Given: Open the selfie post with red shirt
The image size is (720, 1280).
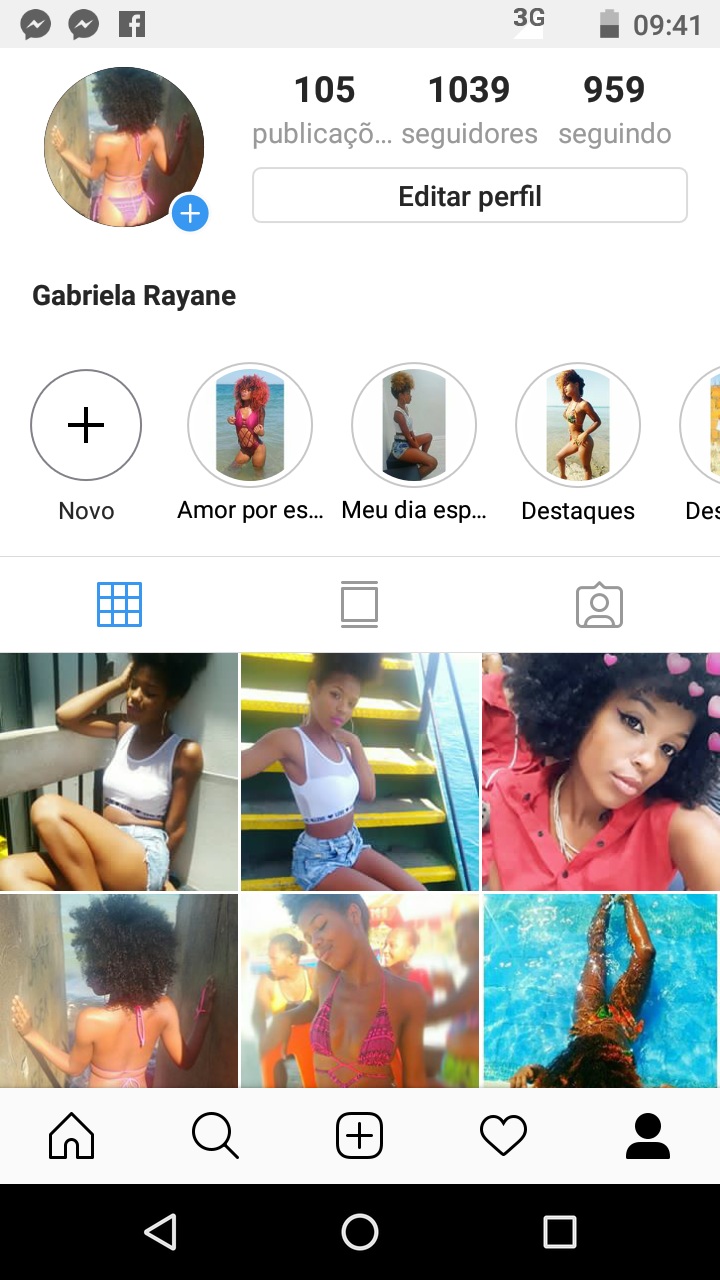Looking at the screenshot, I should click(600, 771).
